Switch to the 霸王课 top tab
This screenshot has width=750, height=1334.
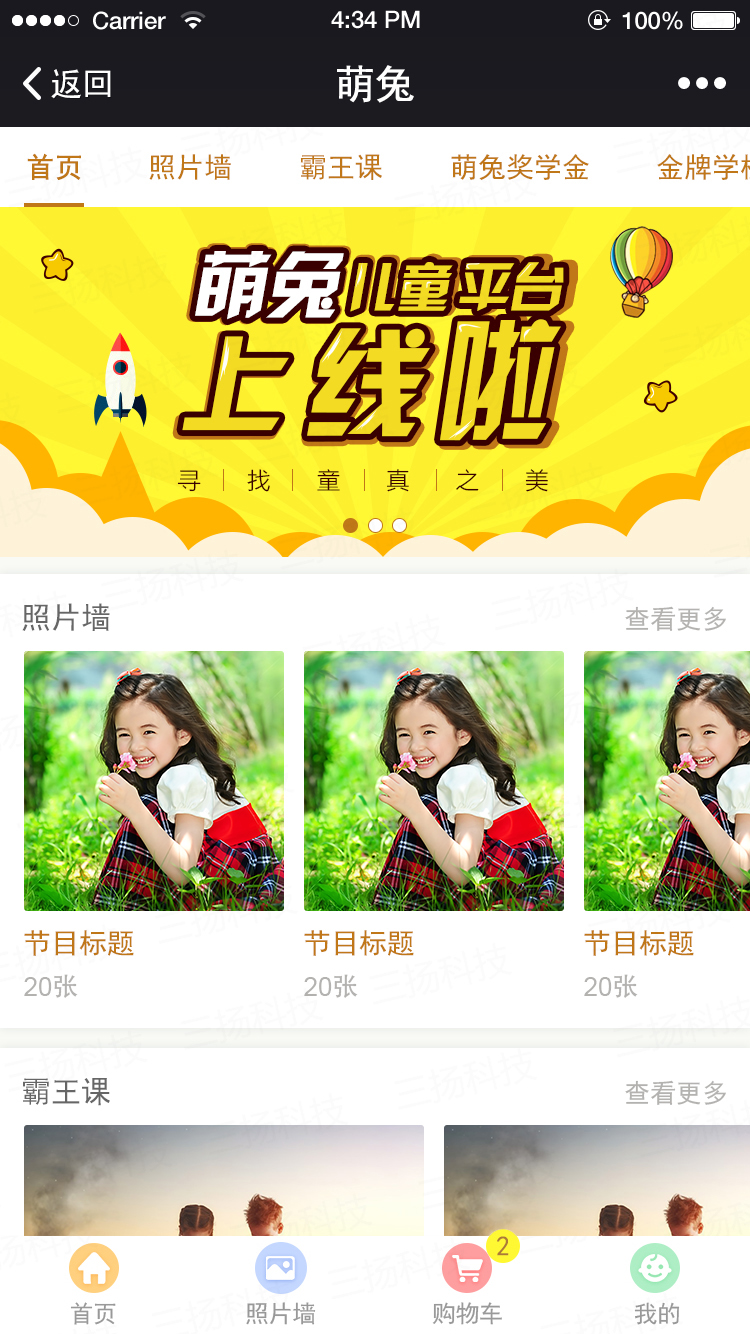click(341, 167)
